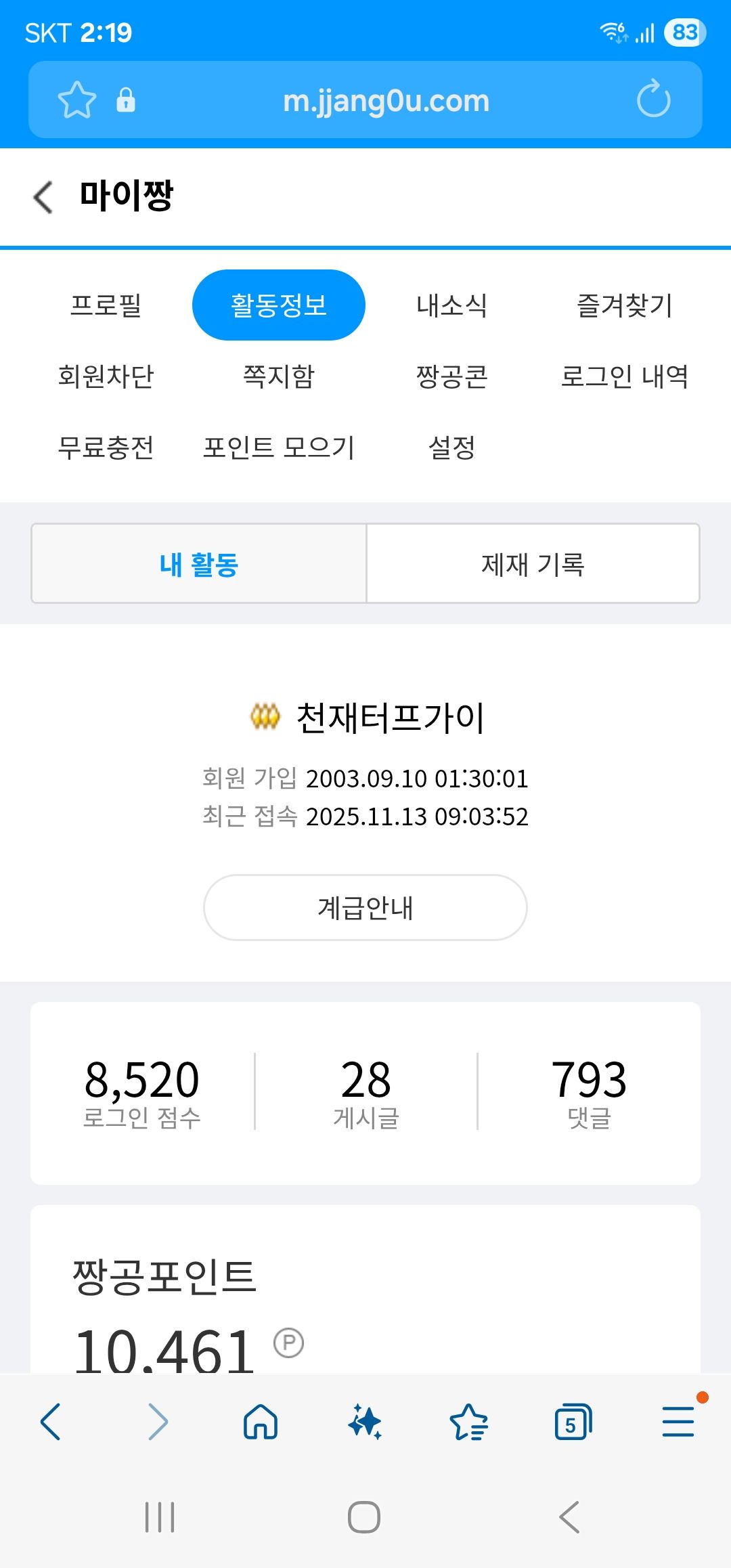Image resolution: width=731 pixels, height=1568 pixels.
Task: Go to the browser home page
Action: tap(261, 1422)
